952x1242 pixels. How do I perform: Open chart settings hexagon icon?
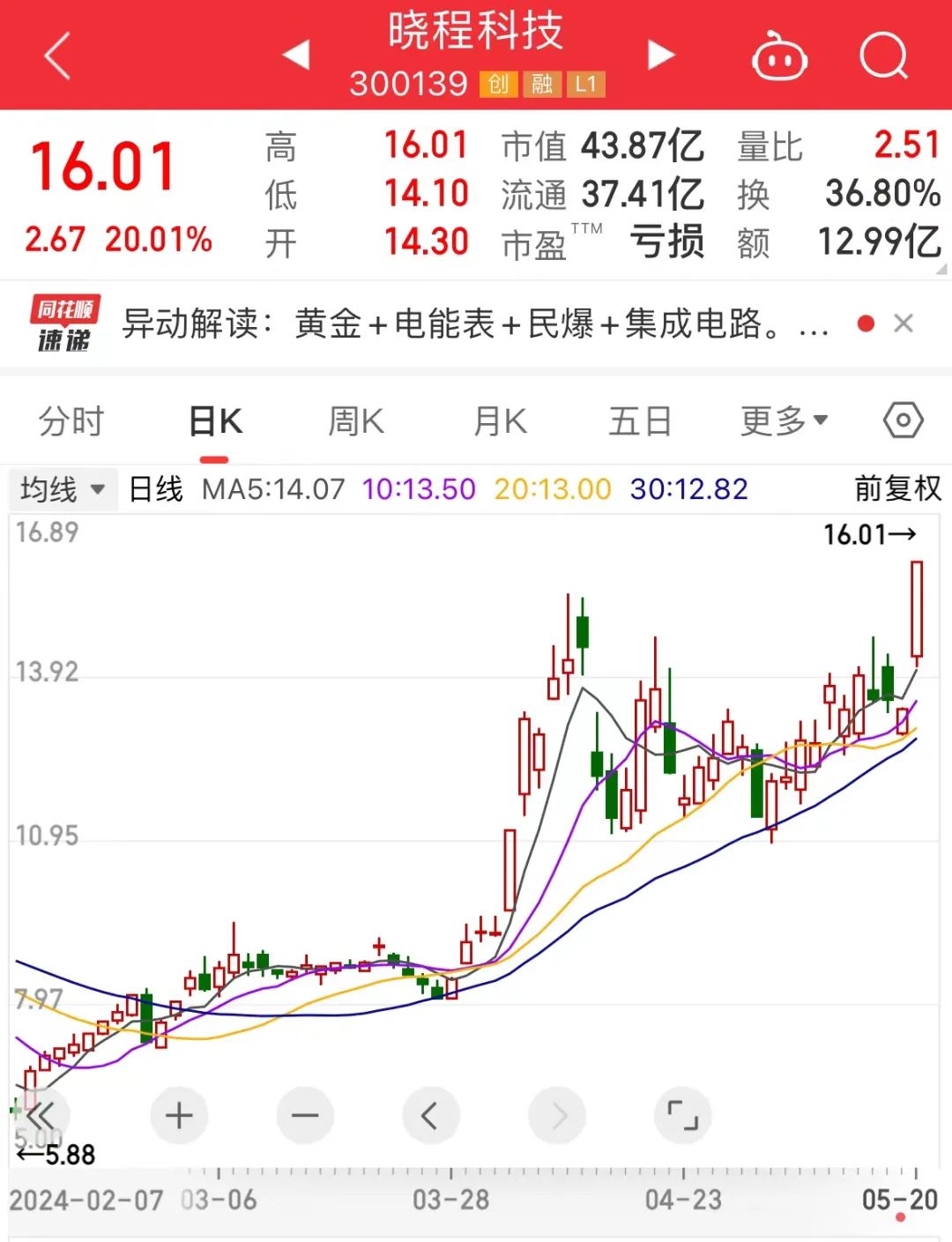(x=903, y=420)
